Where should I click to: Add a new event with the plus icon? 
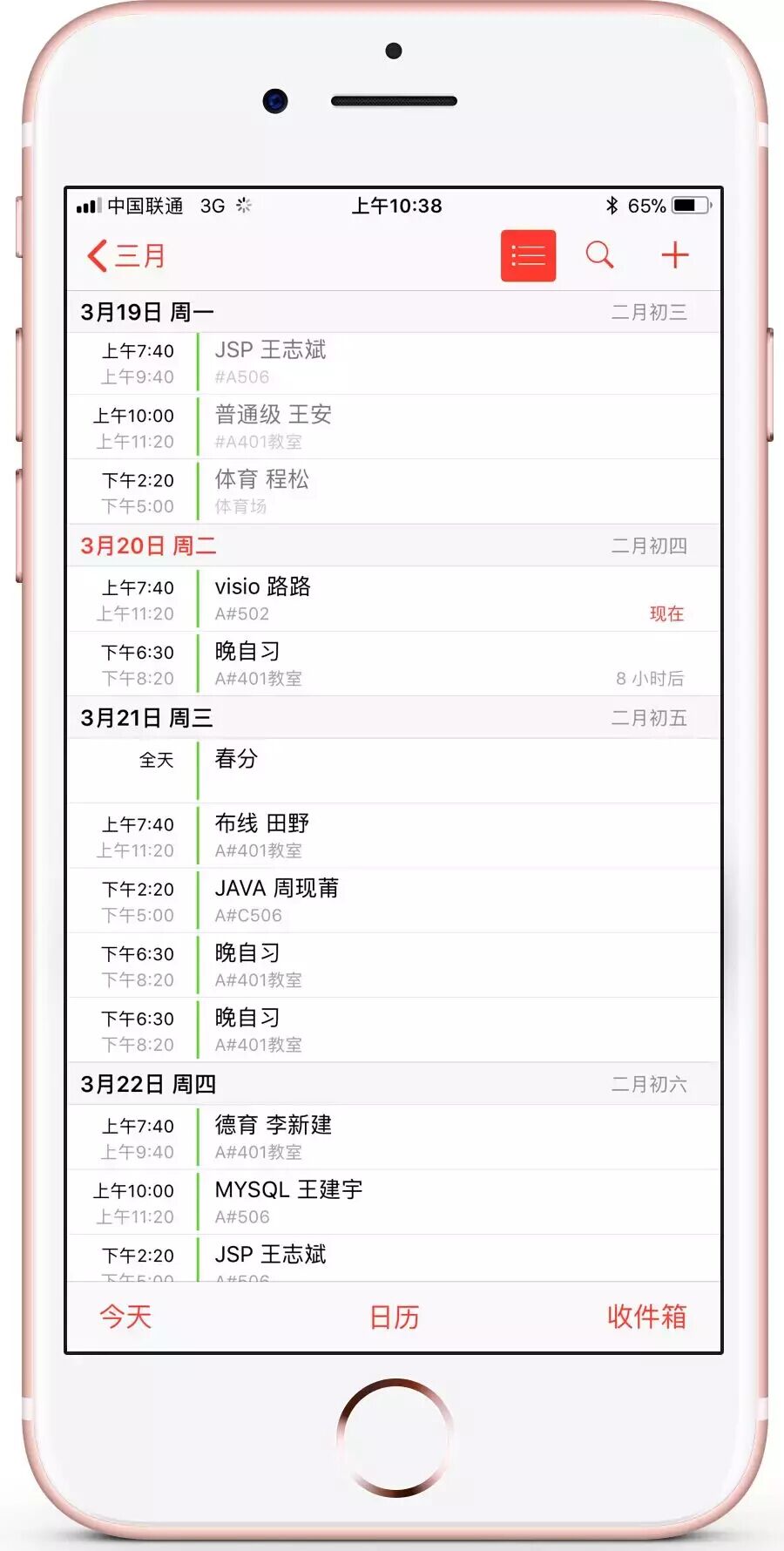pos(675,254)
